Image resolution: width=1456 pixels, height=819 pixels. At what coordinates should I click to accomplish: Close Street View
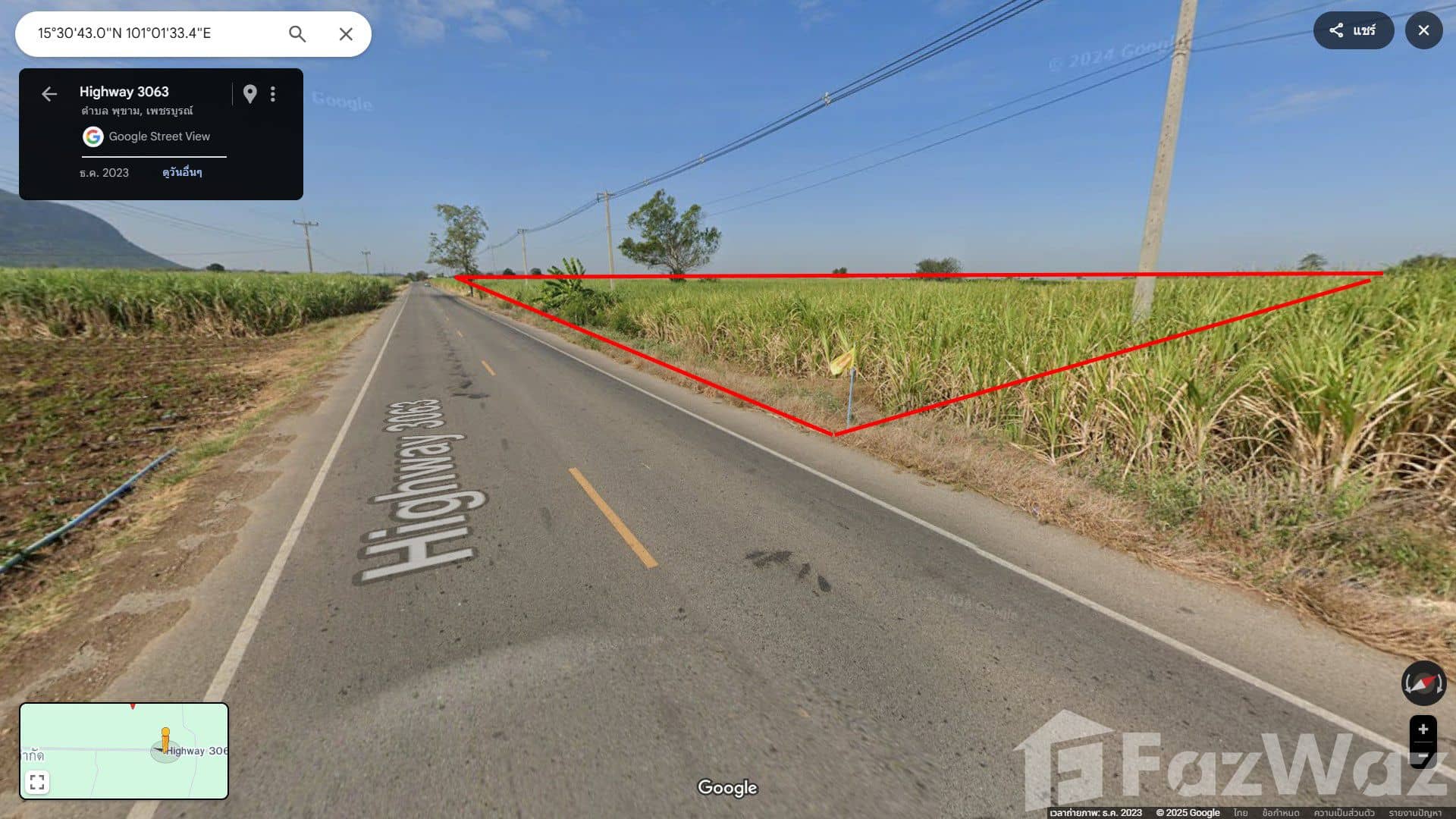click(x=1423, y=30)
